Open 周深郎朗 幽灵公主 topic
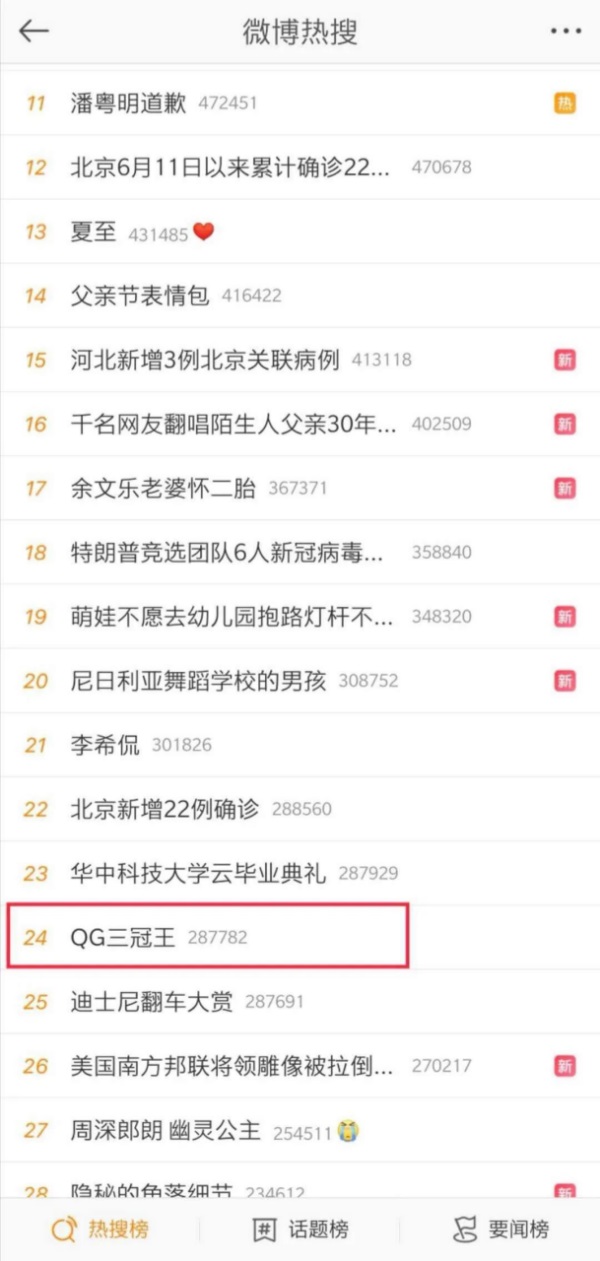The height and width of the screenshot is (1261, 600). coord(165,1130)
